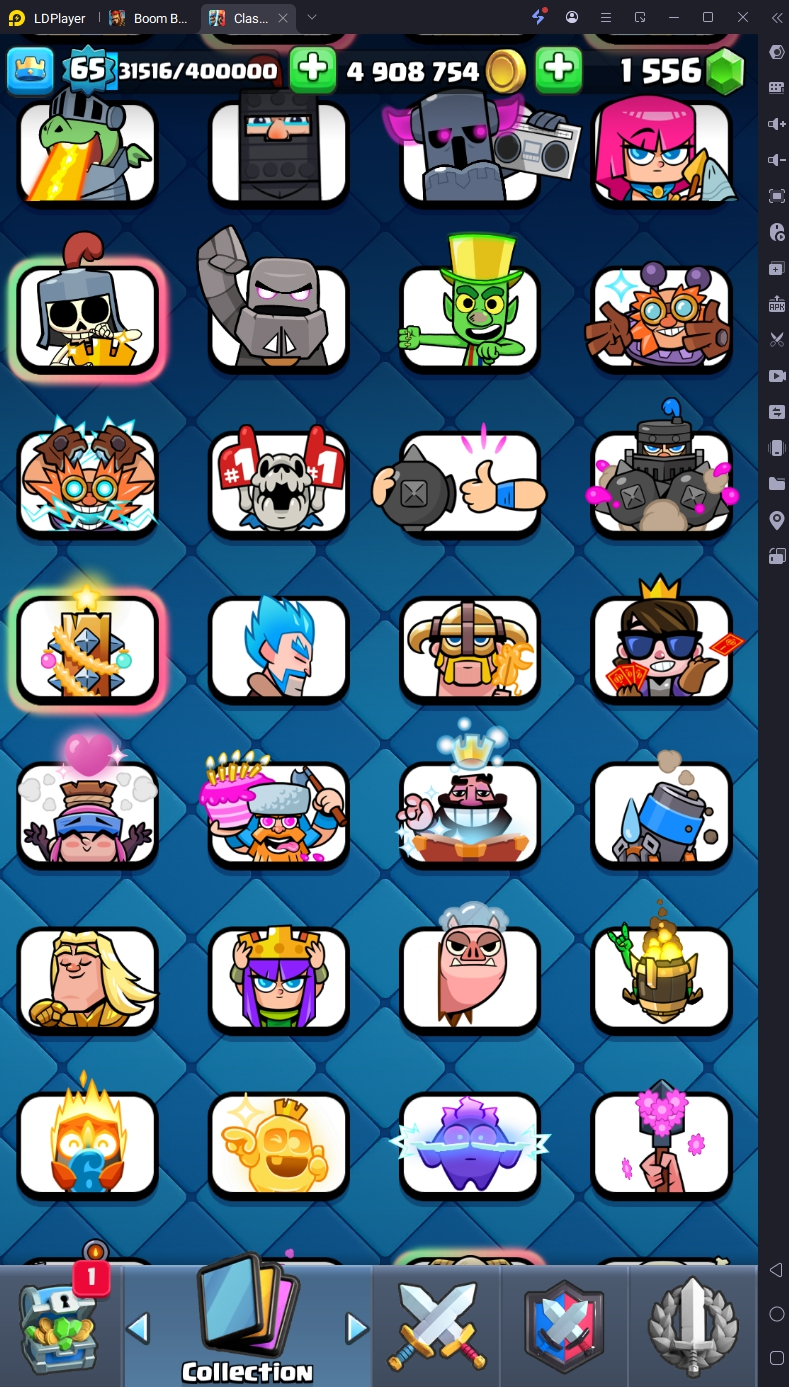Select the robot with boombox emote
Viewport: 789px width, 1387px height.
point(469,152)
